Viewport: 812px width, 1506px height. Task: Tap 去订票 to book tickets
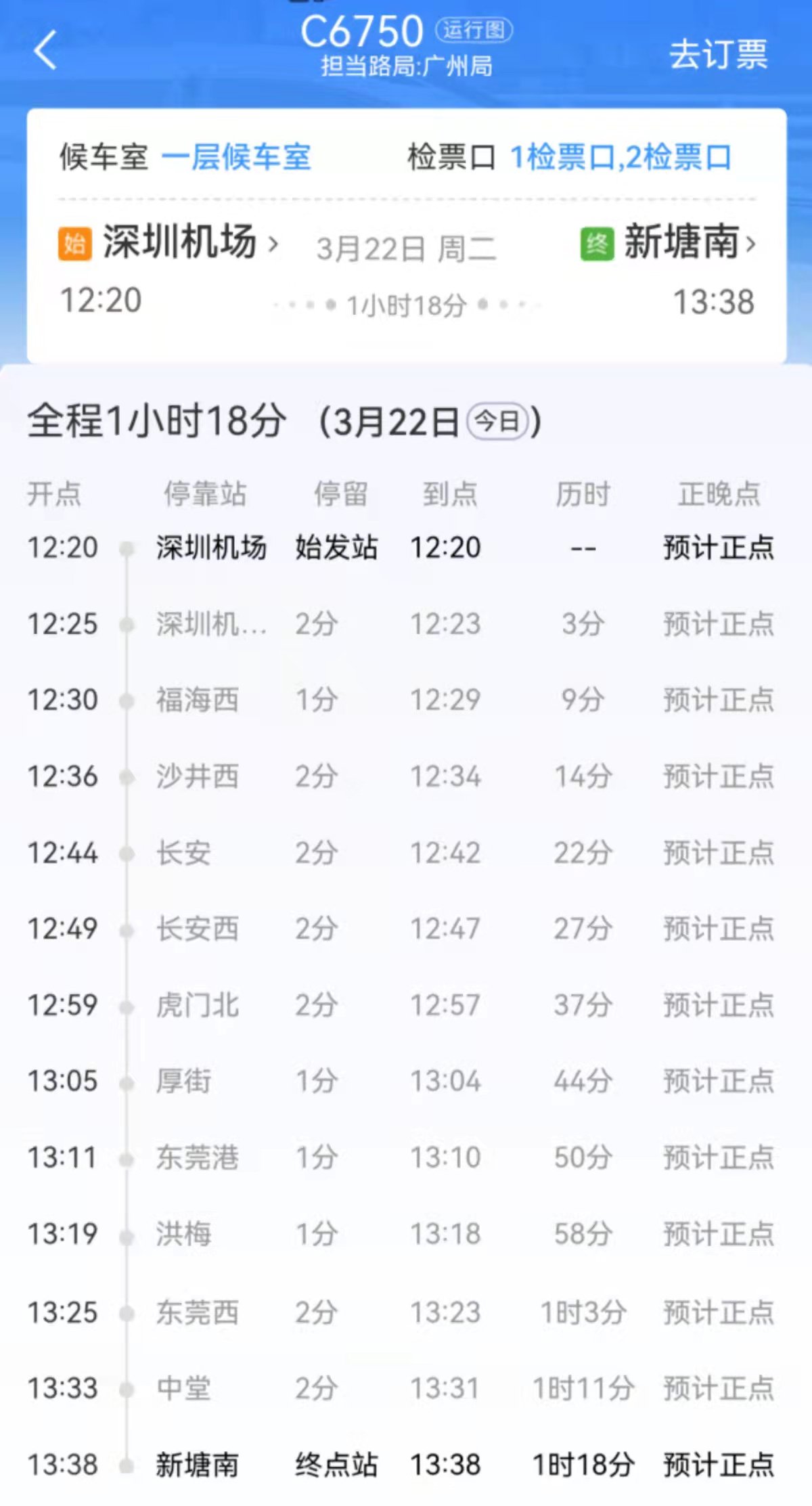coord(718,54)
